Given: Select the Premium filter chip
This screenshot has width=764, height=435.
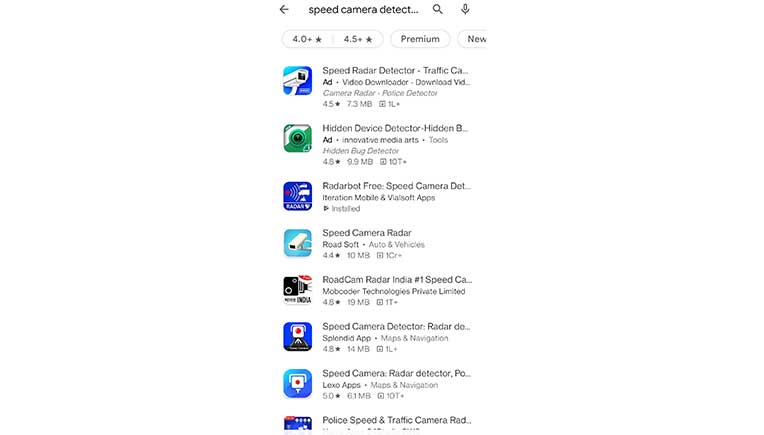Looking at the screenshot, I should (420, 39).
